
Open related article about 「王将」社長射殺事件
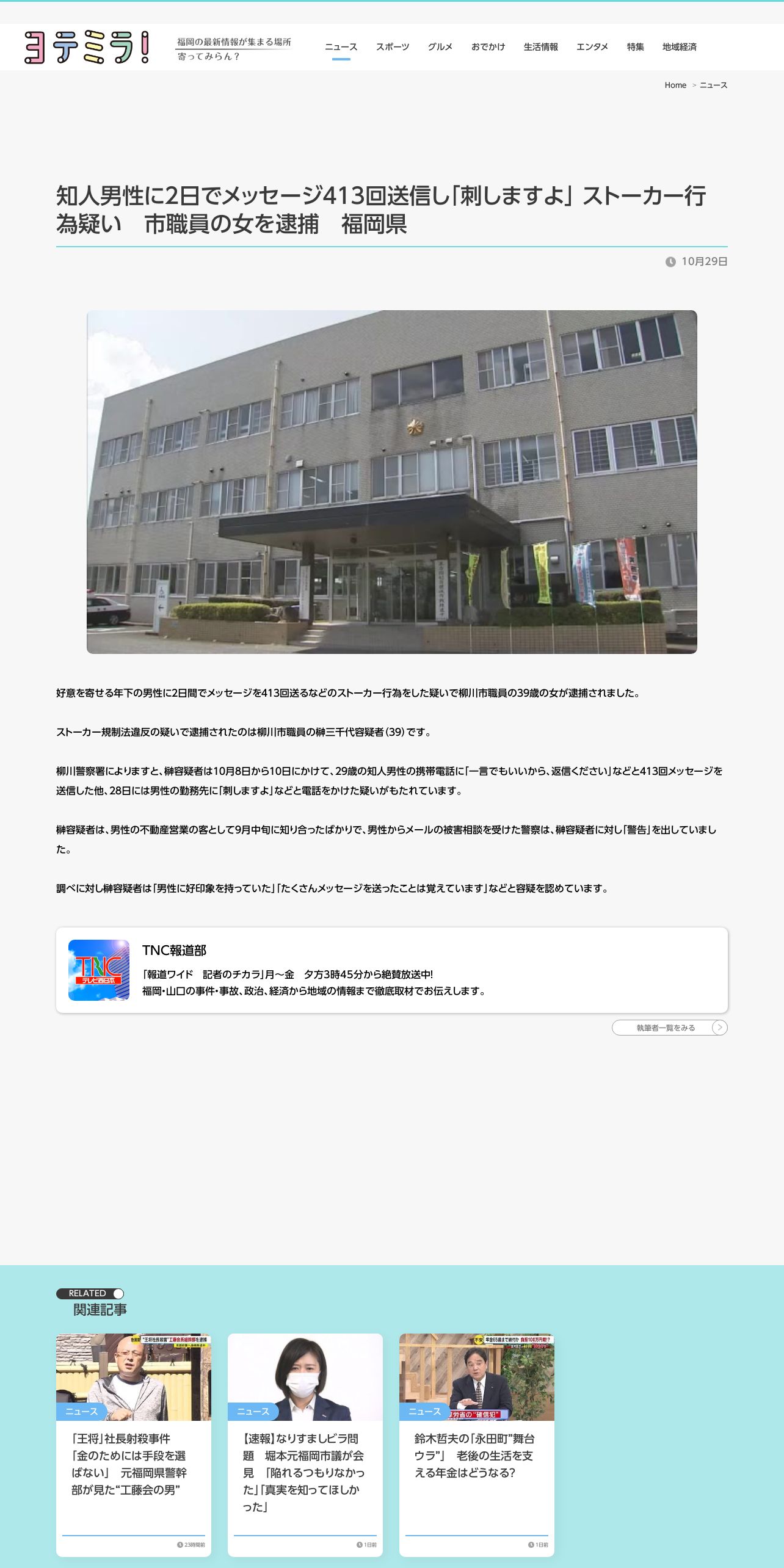point(134,1445)
